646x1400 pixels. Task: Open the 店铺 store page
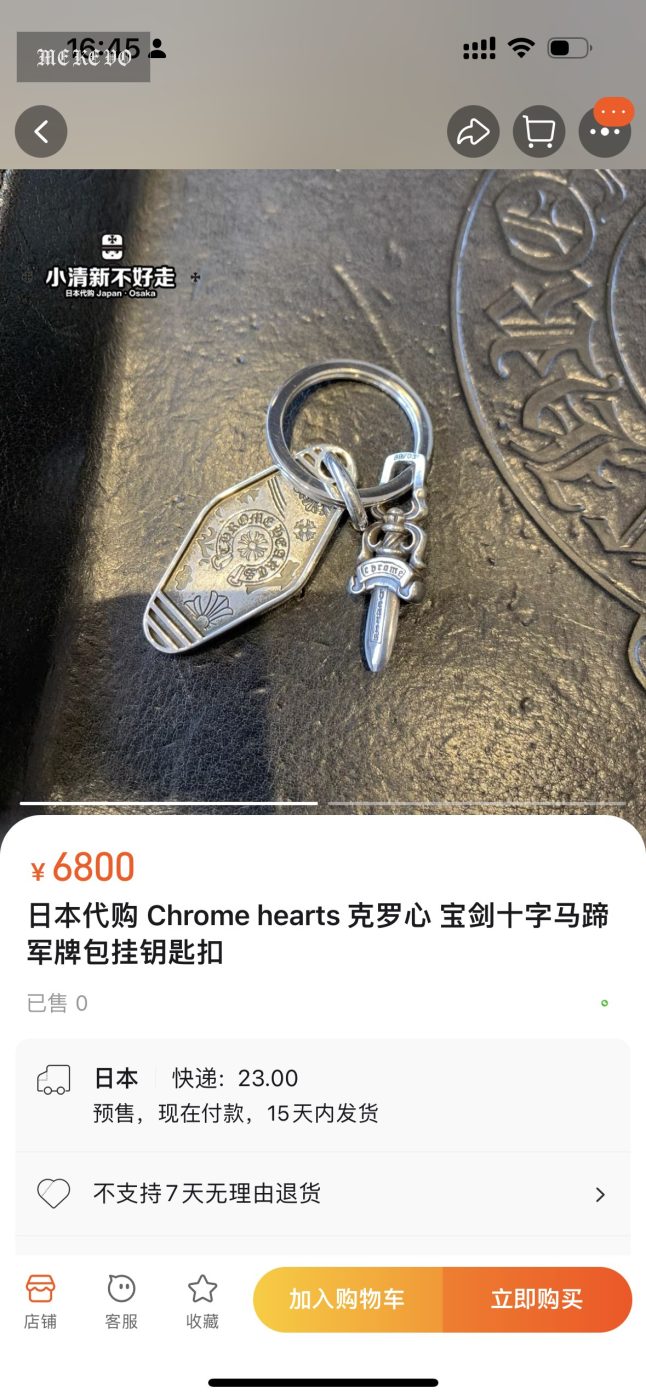click(41, 1301)
